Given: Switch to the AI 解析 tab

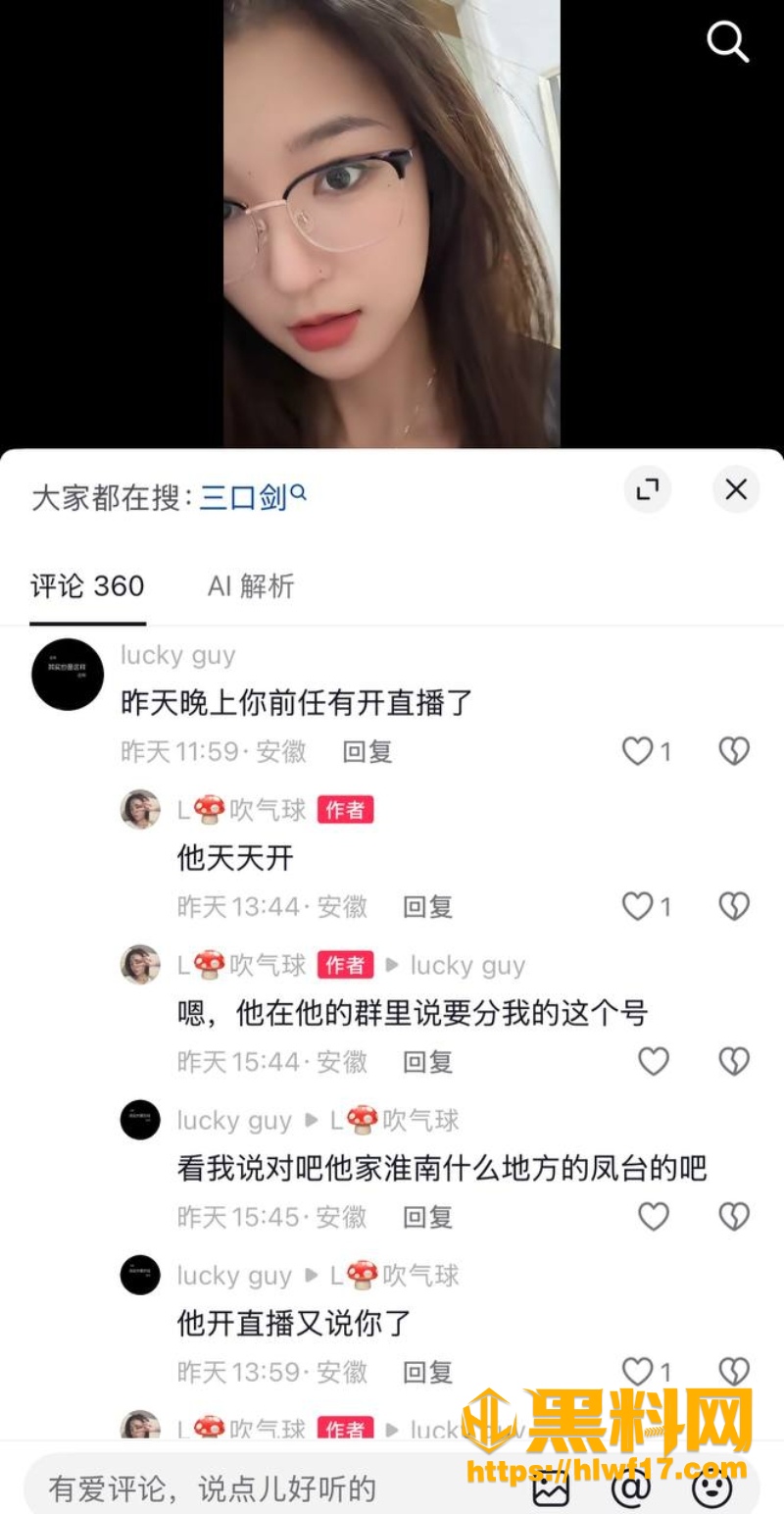Looking at the screenshot, I should (x=251, y=586).
